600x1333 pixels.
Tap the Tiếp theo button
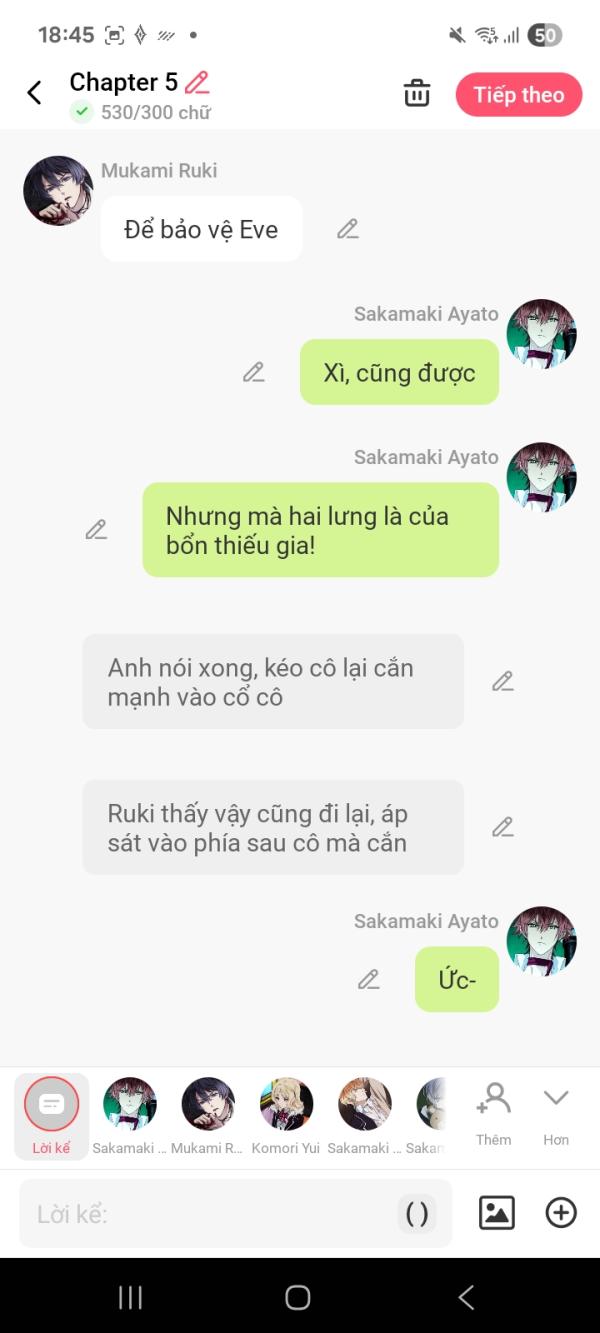[518, 95]
